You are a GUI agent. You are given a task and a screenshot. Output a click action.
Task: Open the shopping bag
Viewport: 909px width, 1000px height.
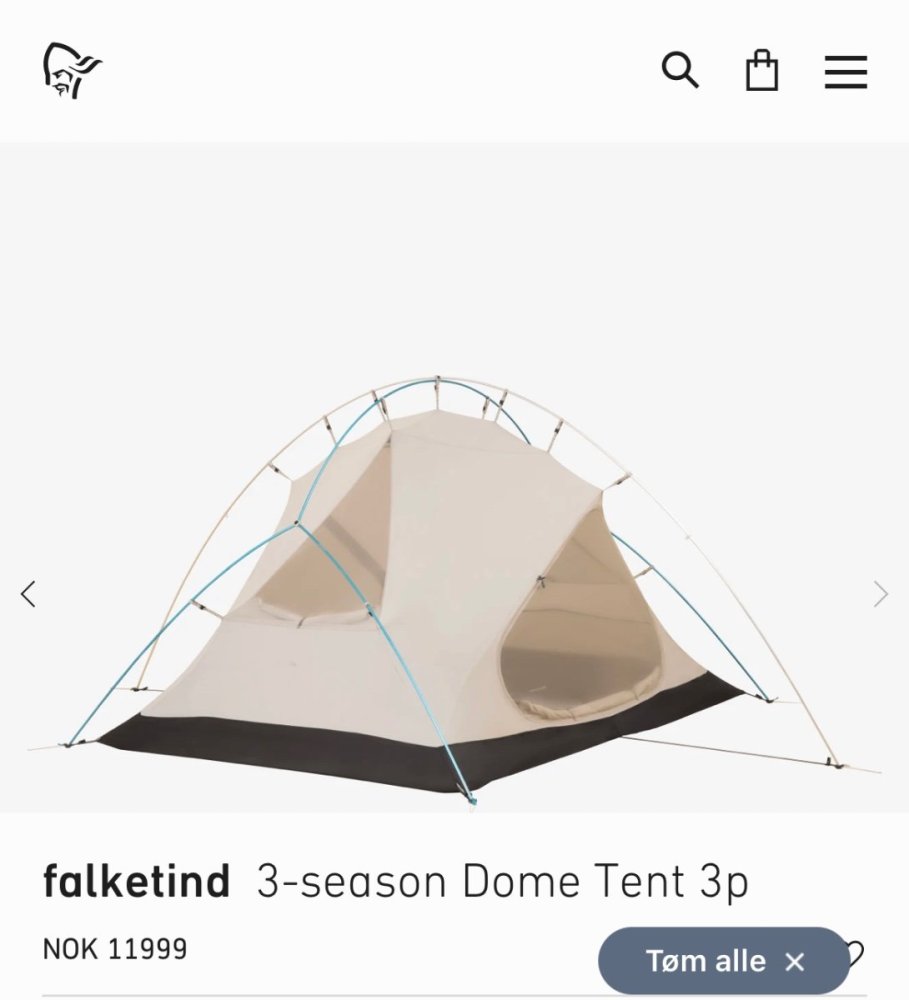pyautogui.click(x=762, y=72)
